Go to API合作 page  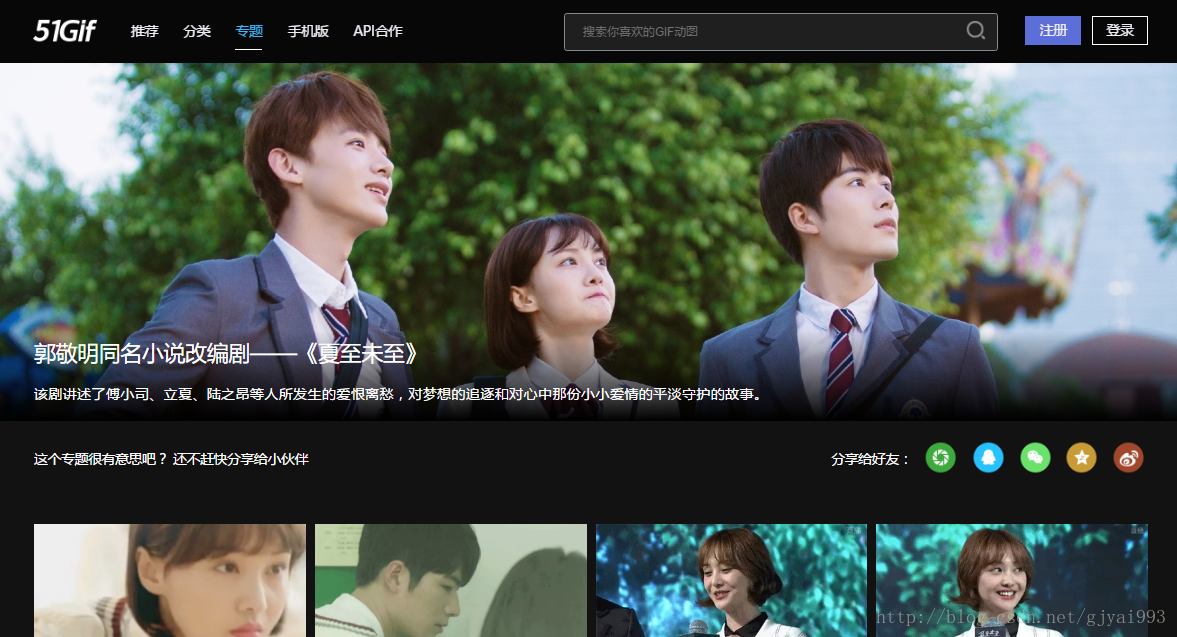(378, 31)
